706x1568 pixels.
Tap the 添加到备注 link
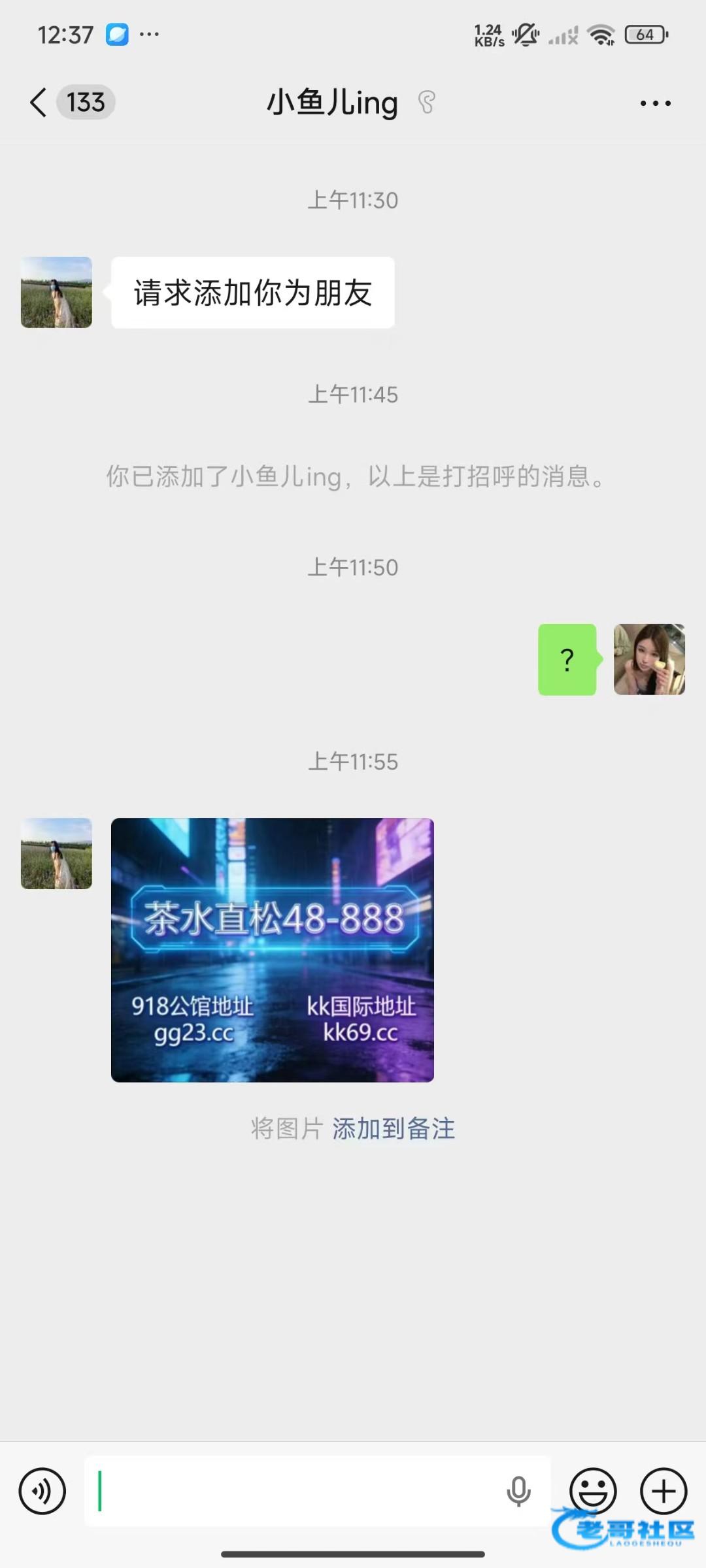[394, 1128]
